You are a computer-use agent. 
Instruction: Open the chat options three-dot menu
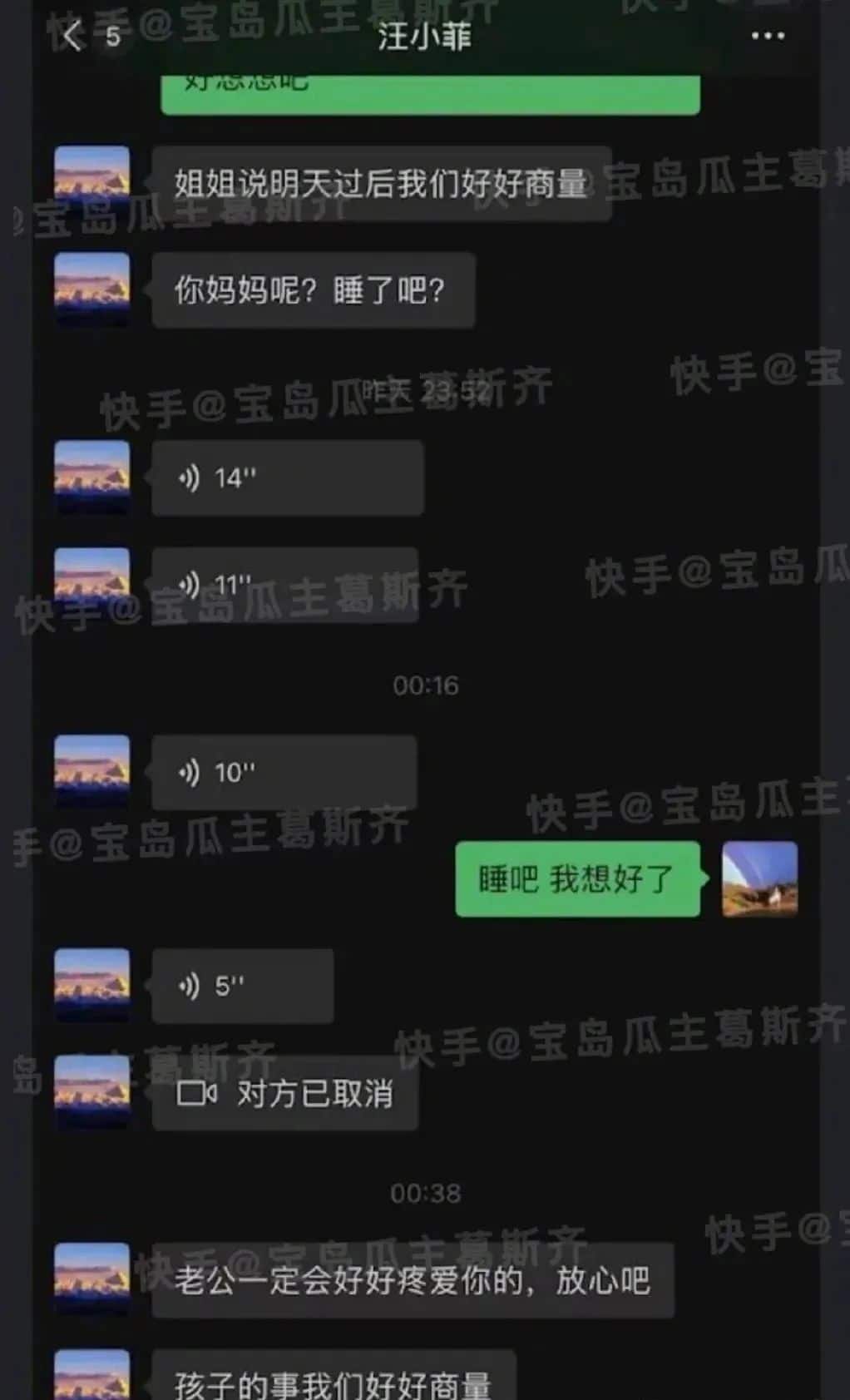point(767,36)
